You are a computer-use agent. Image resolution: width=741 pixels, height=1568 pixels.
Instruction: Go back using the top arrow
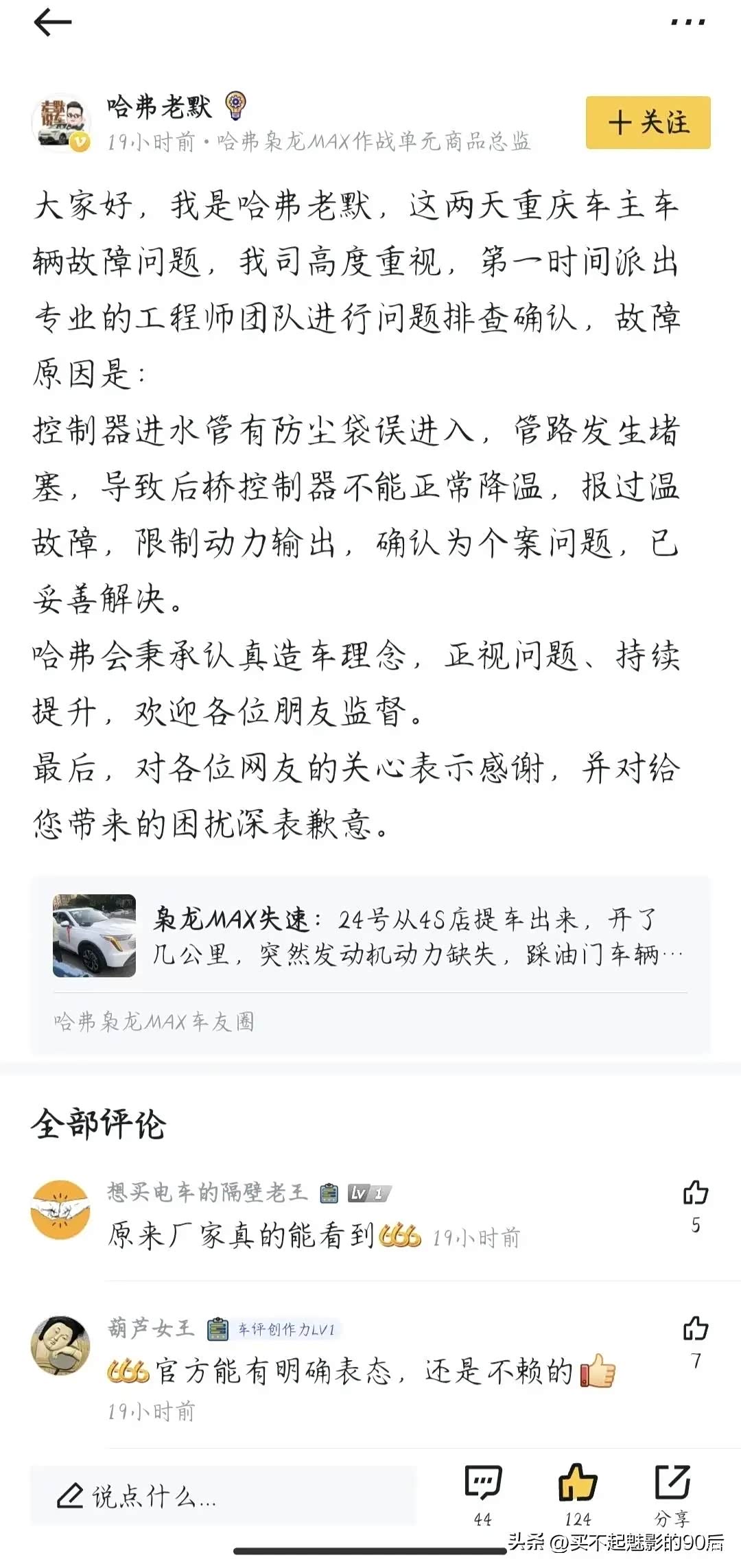pyautogui.click(x=53, y=23)
